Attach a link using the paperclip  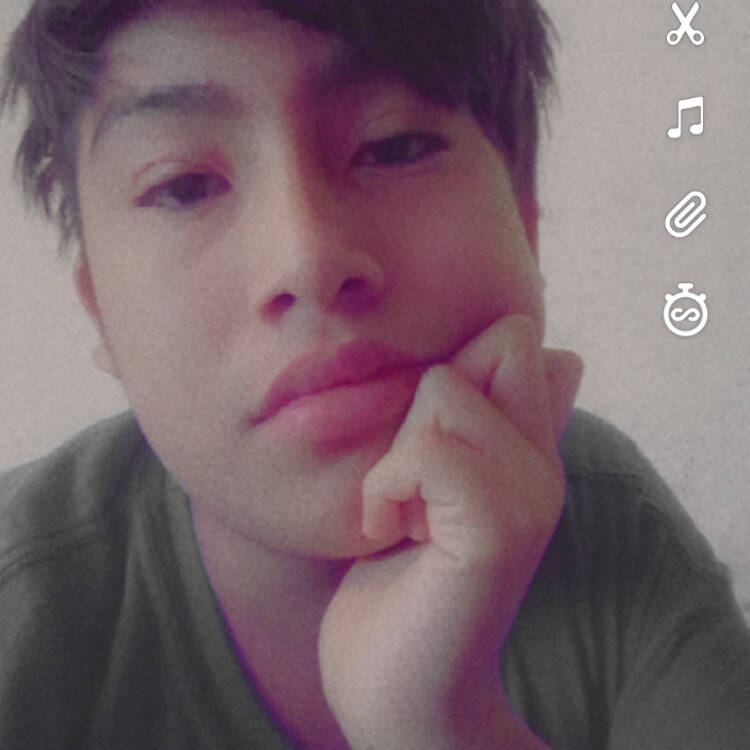(686, 214)
